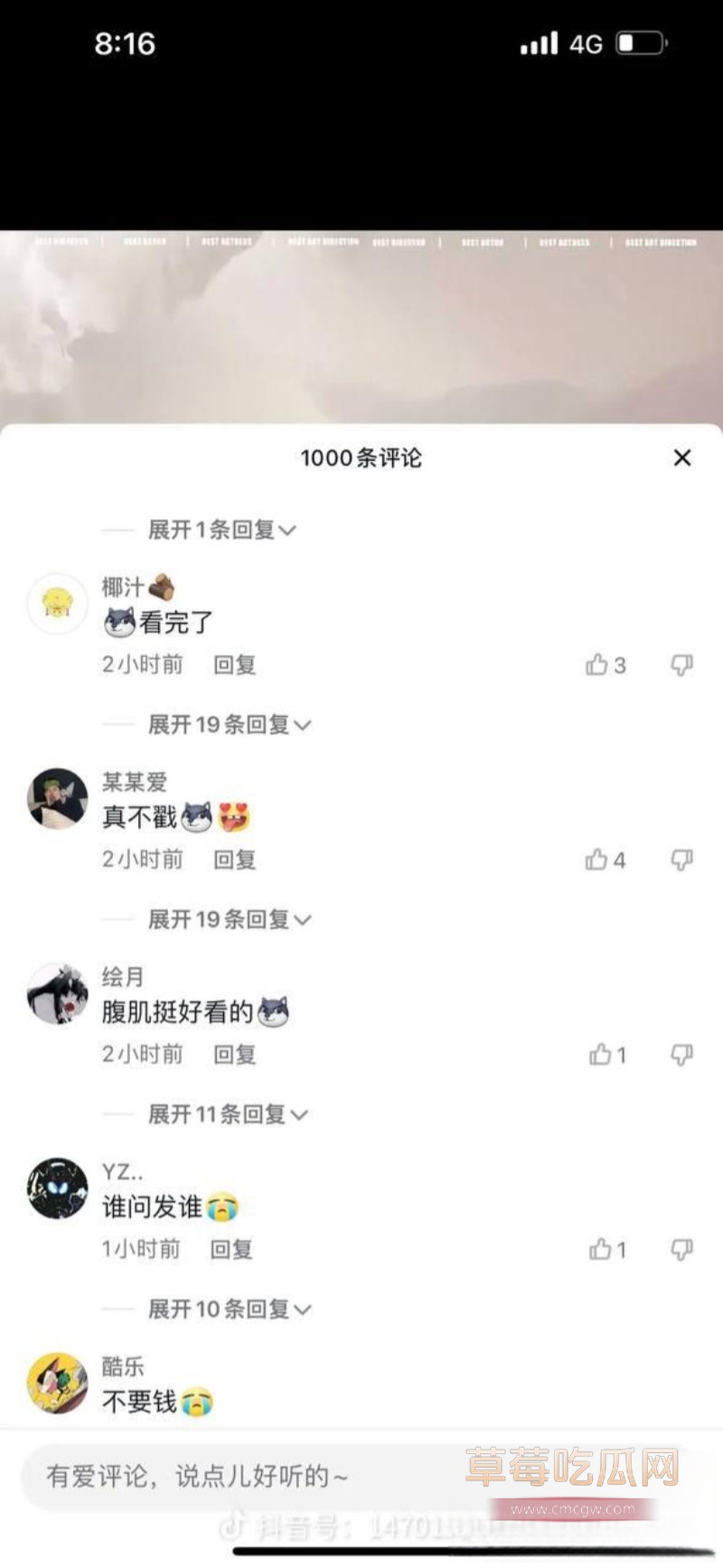This screenshot has width=723, height=1568.
Task: Like YZ..'s comment showing 1 like
Action: click(604, 1250)
